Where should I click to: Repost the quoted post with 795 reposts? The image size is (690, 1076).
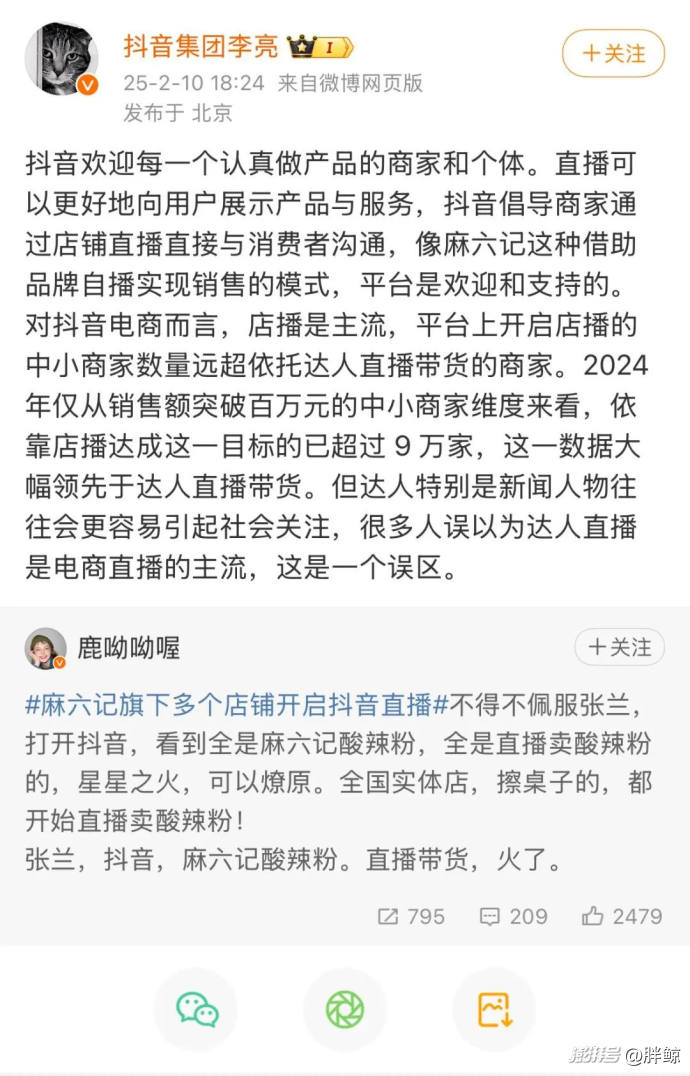click(x=410, y=916)
